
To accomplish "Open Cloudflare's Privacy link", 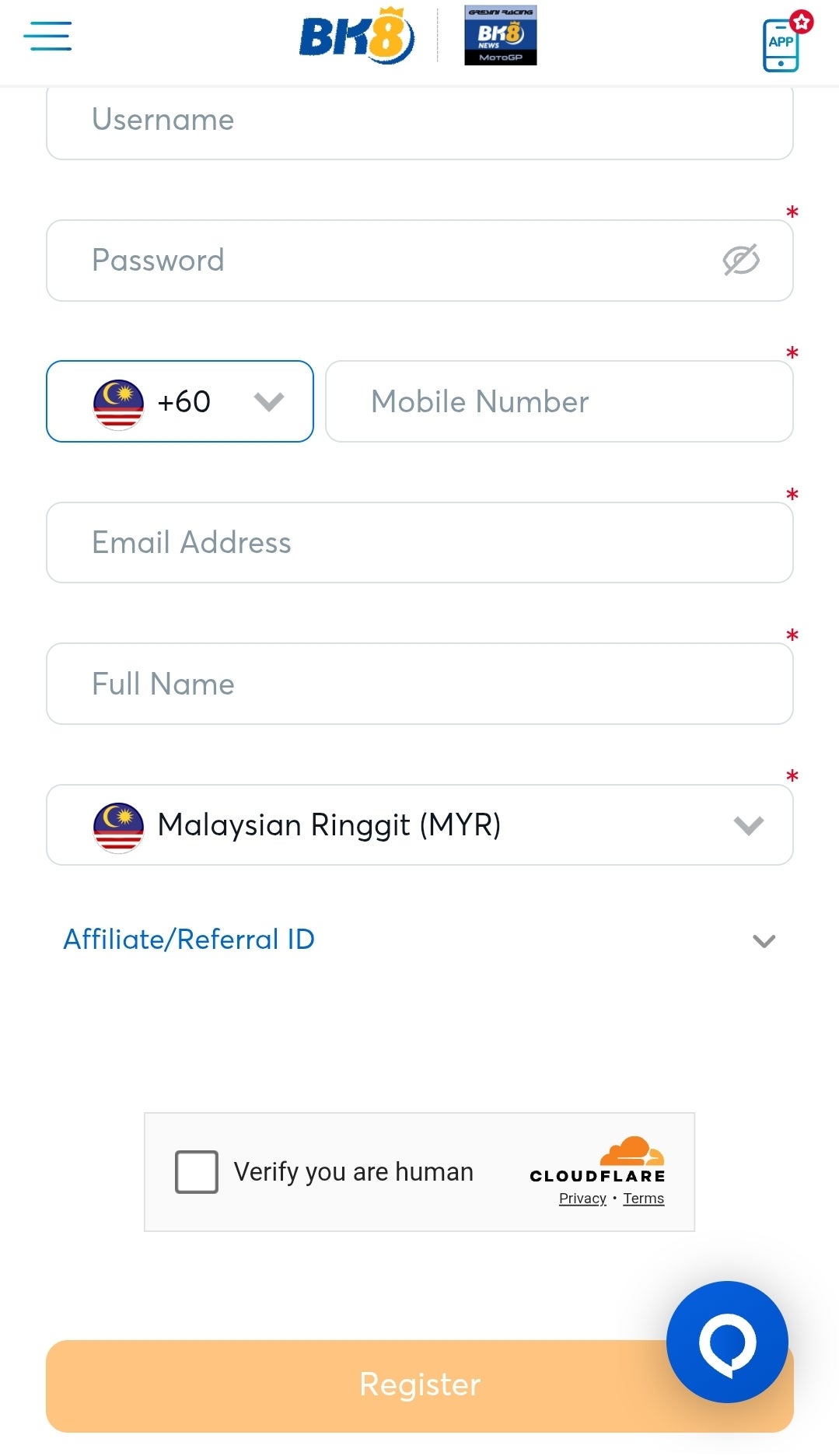I will [582, 1199].
